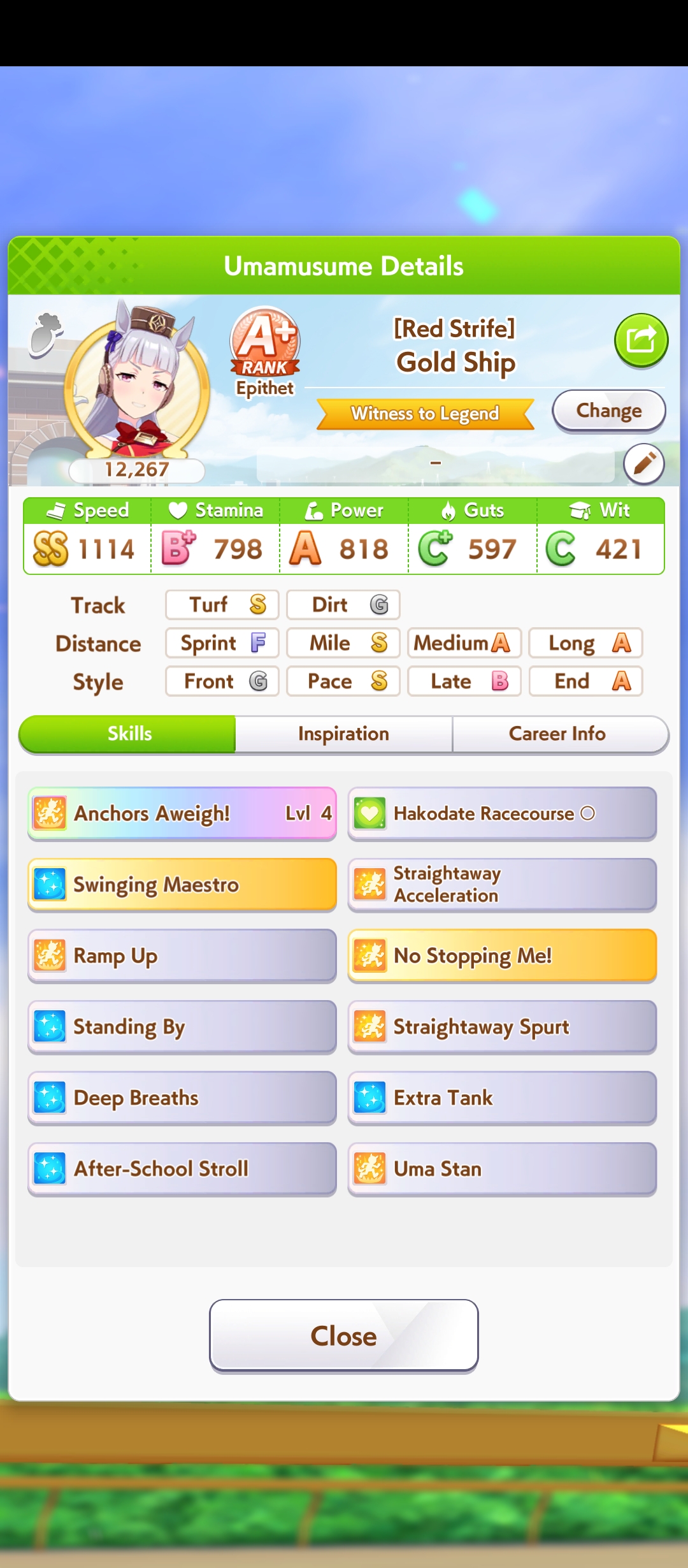
Task: Open the Anchors Aweigh! skill details
Action: (x=182, y=813)
